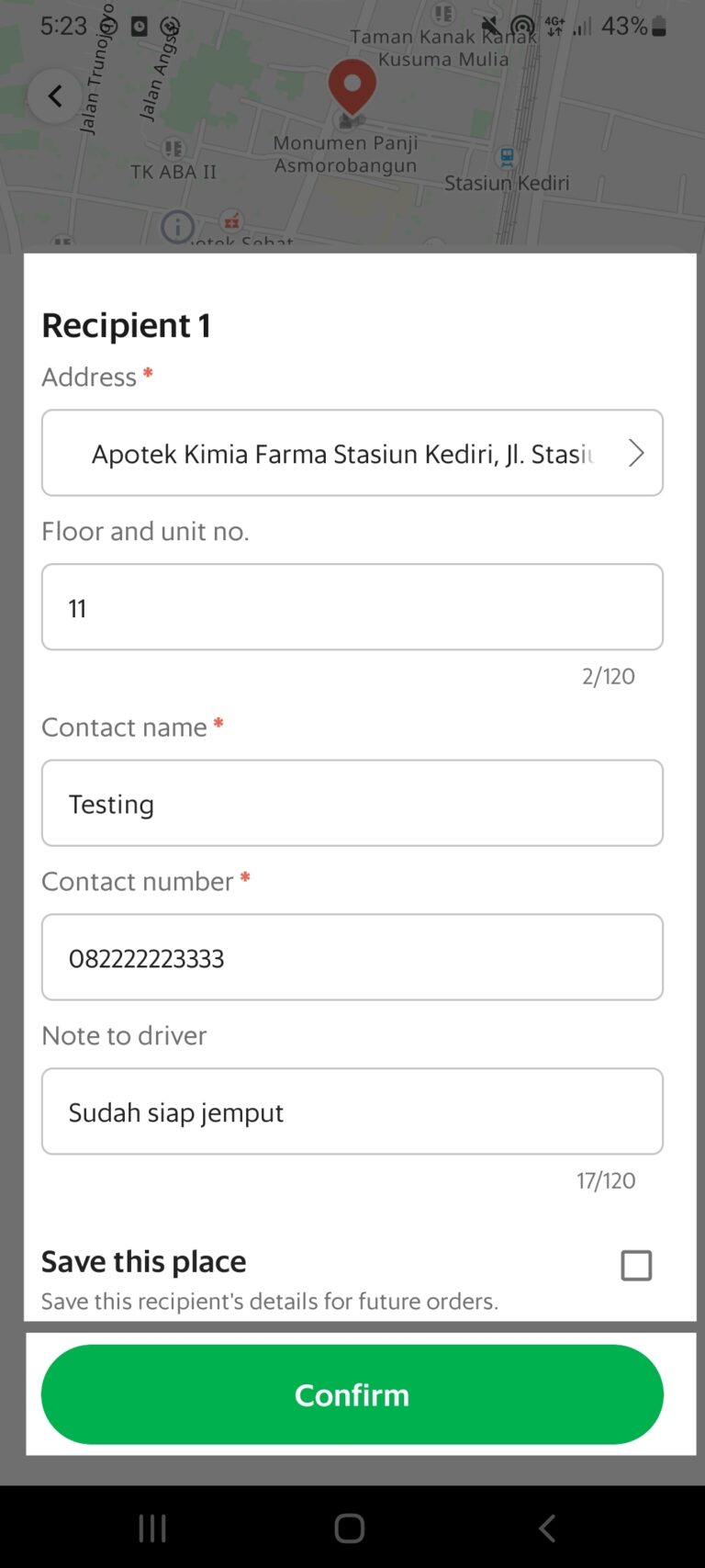The width and height of the screenshot is (705, 1568).
Task: Edit the floor and unit field showing 11
Action: point(352,607)
